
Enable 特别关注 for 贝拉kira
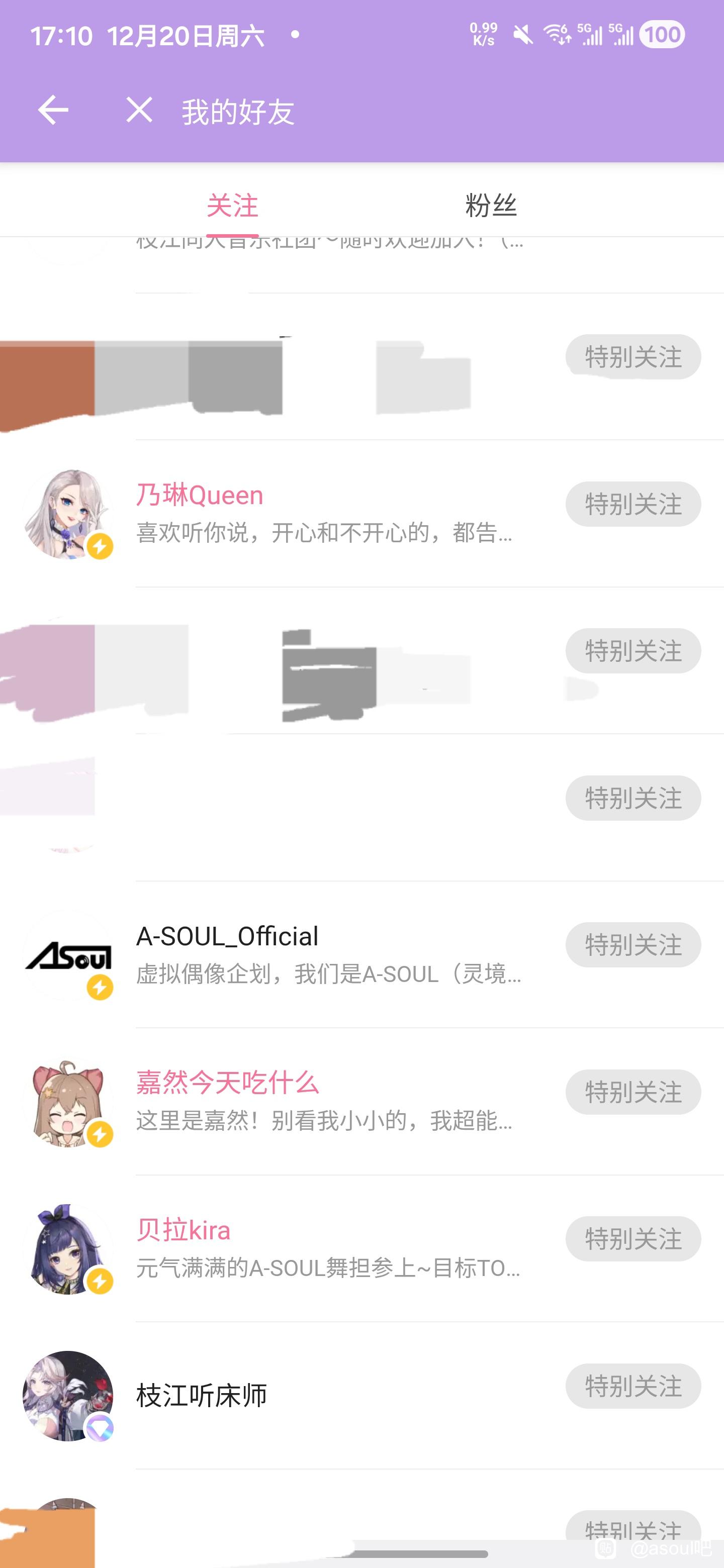click(632, 1239)
